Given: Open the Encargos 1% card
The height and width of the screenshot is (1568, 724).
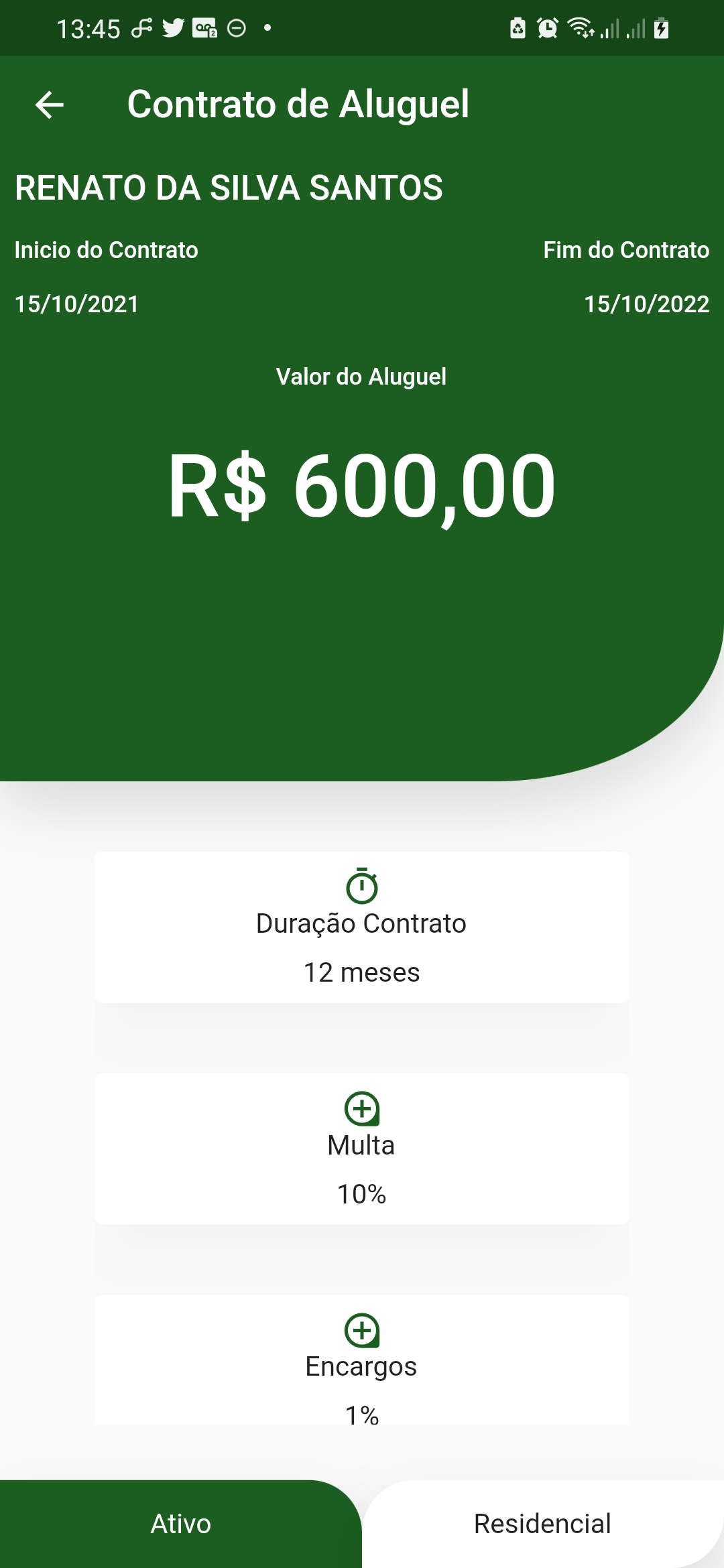Looking at the screenshot, I should click(x=362, y=1360).
